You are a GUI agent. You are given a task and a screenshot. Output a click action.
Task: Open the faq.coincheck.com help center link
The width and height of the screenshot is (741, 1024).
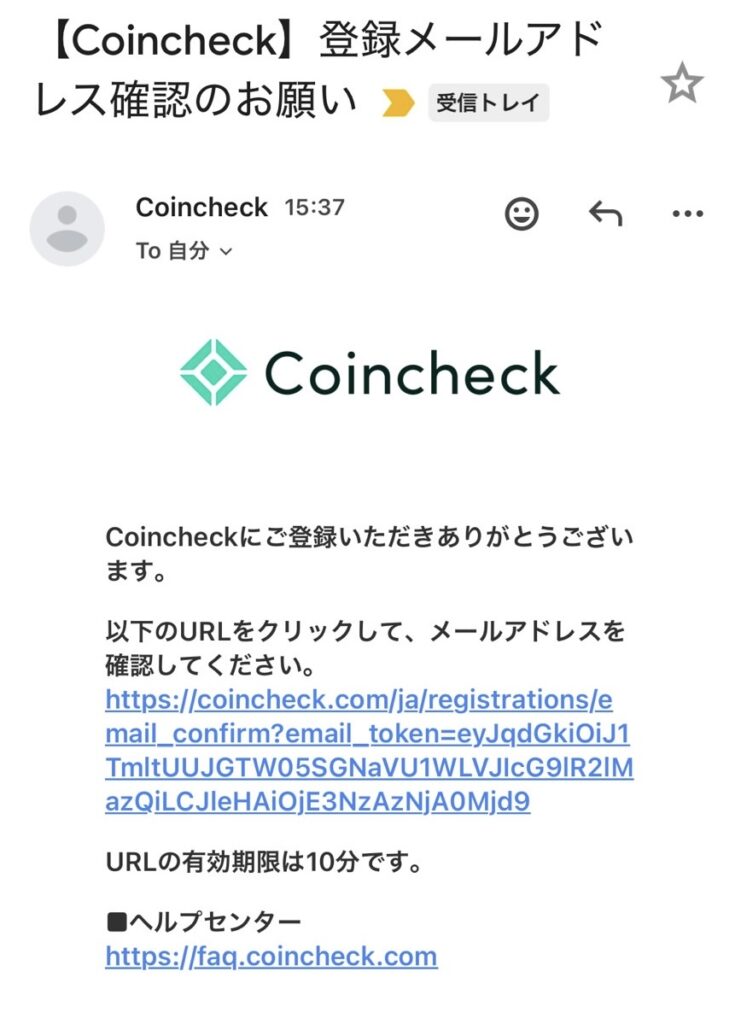271,957
